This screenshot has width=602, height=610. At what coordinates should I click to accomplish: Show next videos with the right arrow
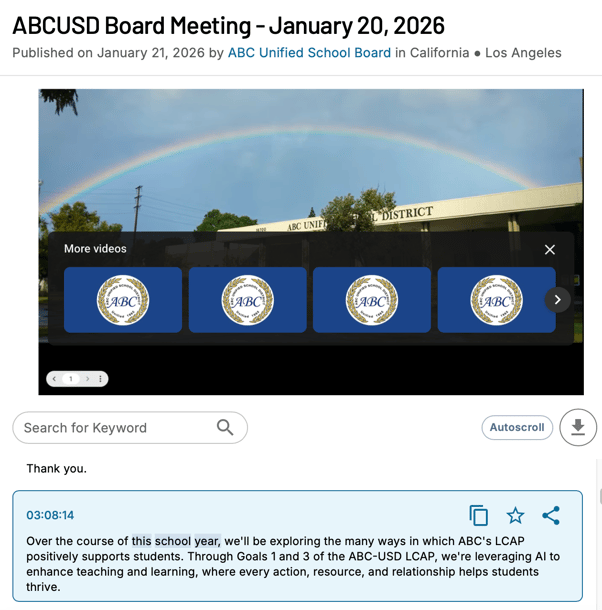pyautogui.click(x=557, y=299)
